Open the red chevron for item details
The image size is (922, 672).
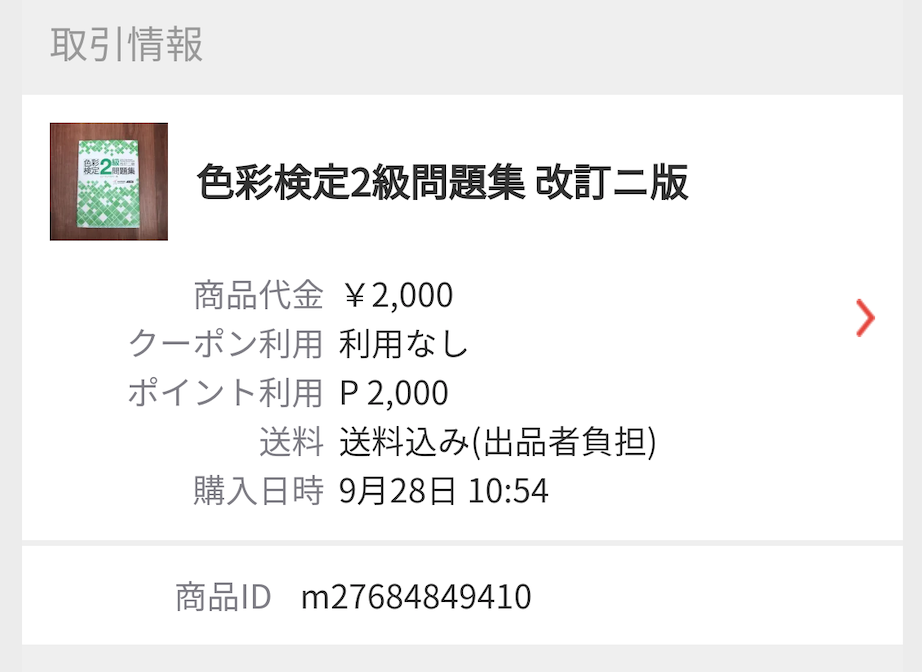click(865, 318)
